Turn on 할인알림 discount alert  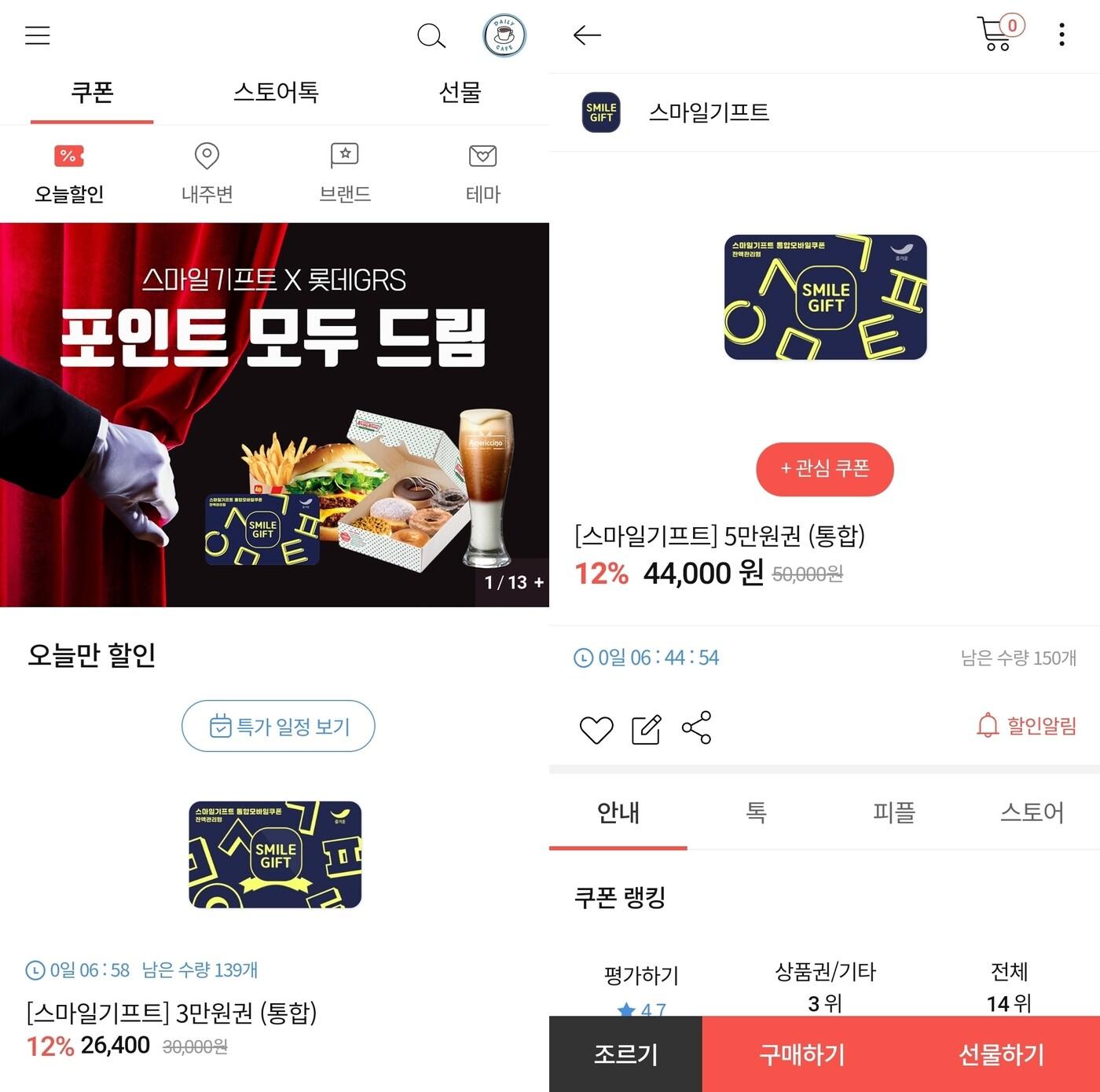1026,725
